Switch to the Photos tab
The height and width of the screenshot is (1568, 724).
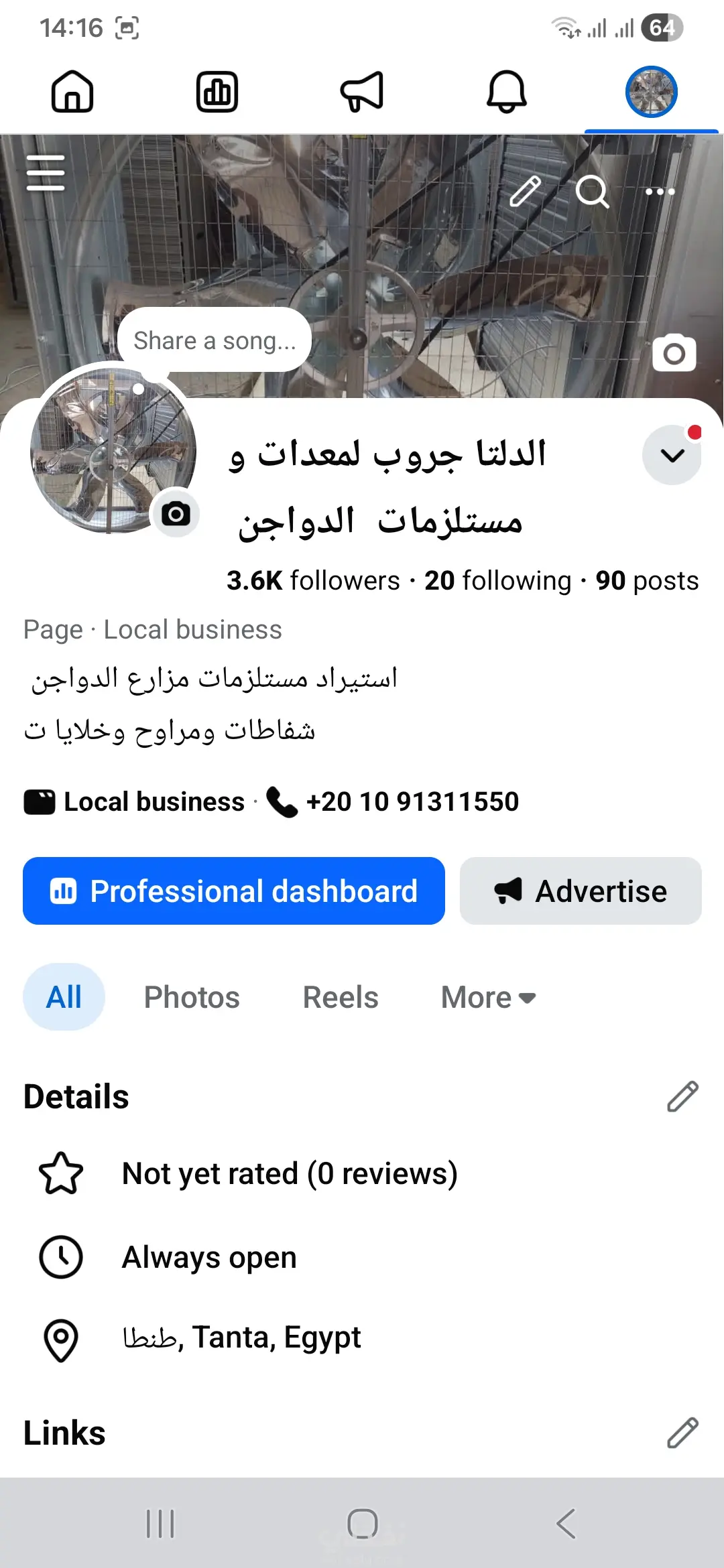[192, 997]
